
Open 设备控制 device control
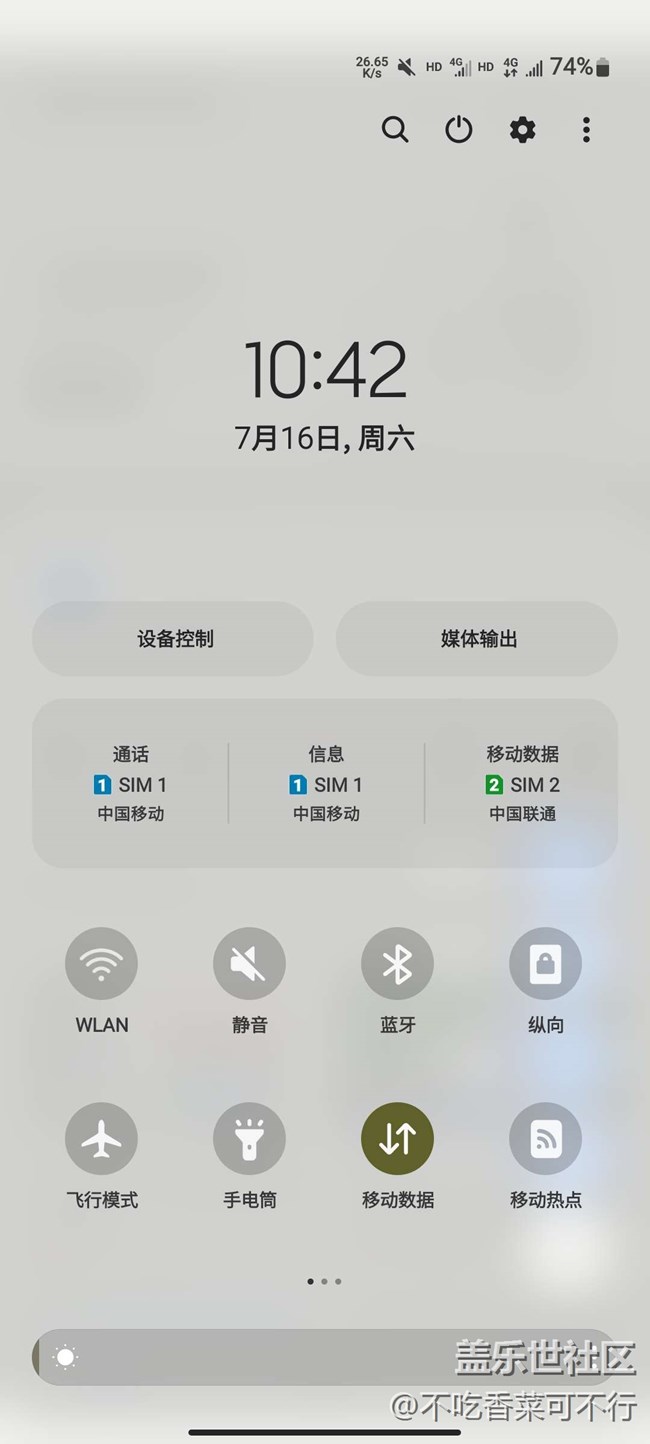point(173,639)
